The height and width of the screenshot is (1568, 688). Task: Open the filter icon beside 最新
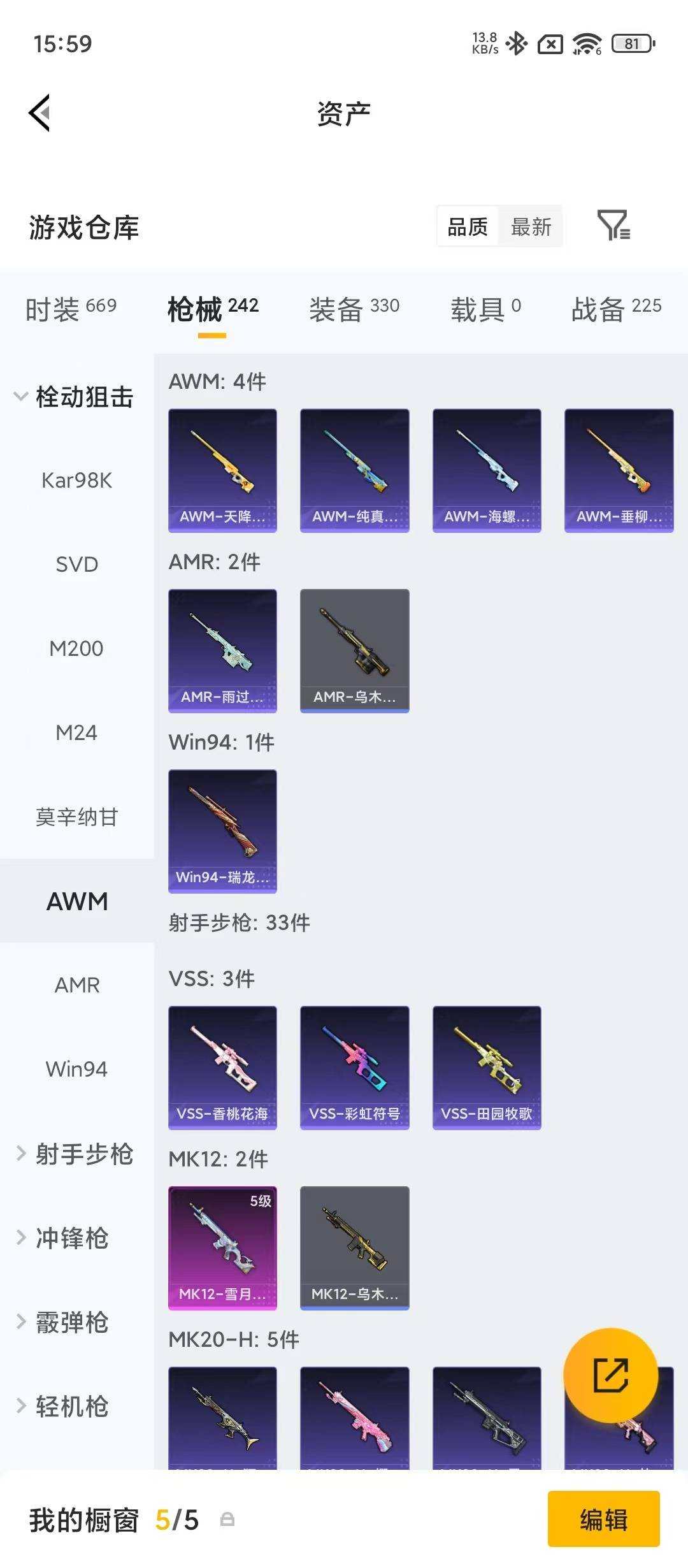tap(613, 226)
